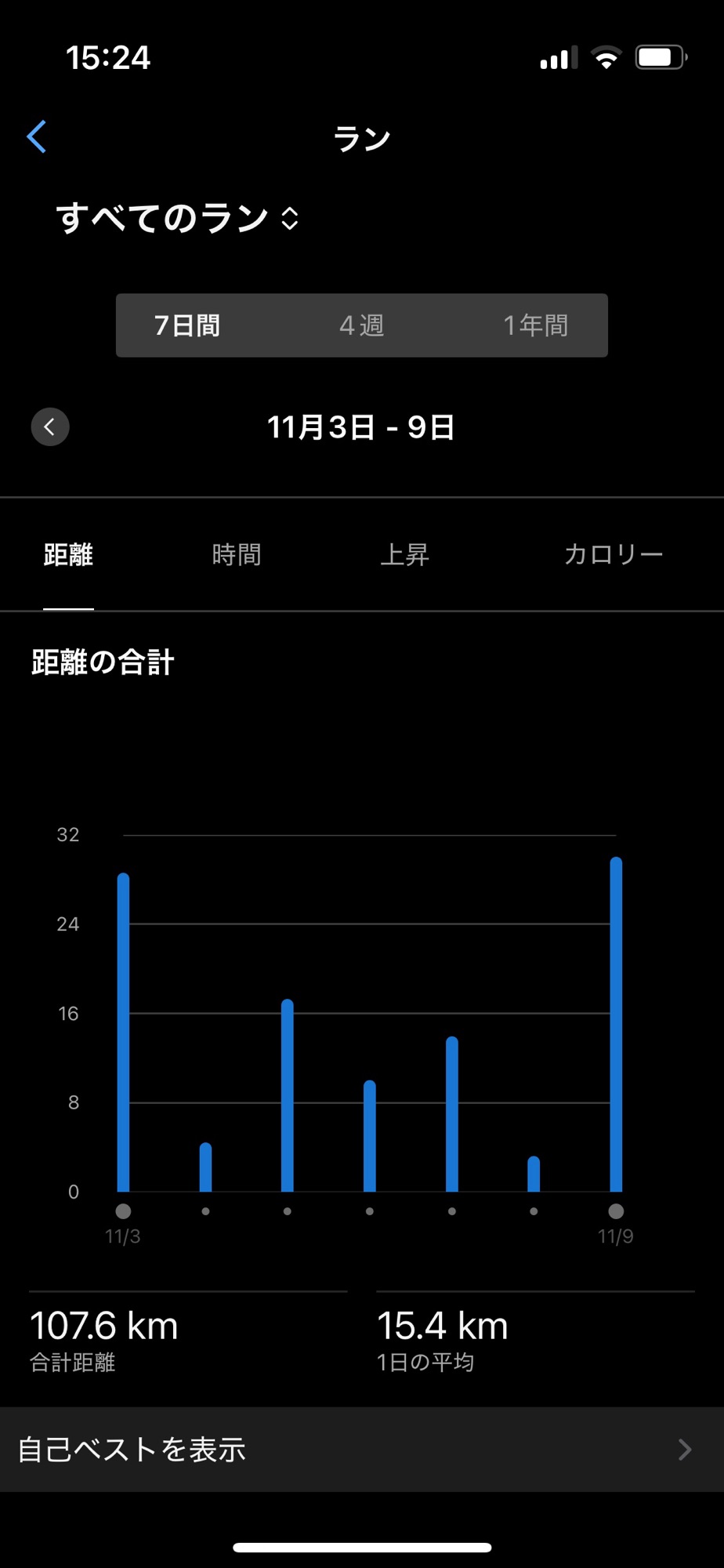Switch to the カロリー tab
724x1568 pixels.
(613, 555)
